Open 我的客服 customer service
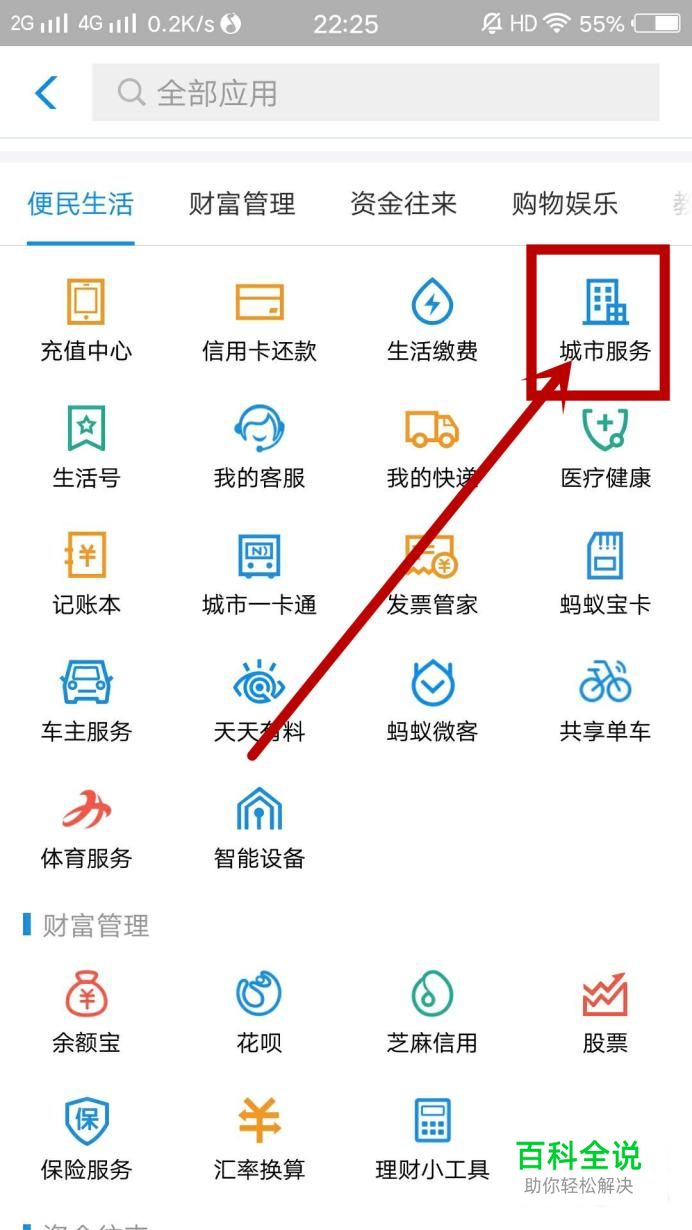Image resolution: width=692 pixels, height=1230 pixels. pos(259,446)
